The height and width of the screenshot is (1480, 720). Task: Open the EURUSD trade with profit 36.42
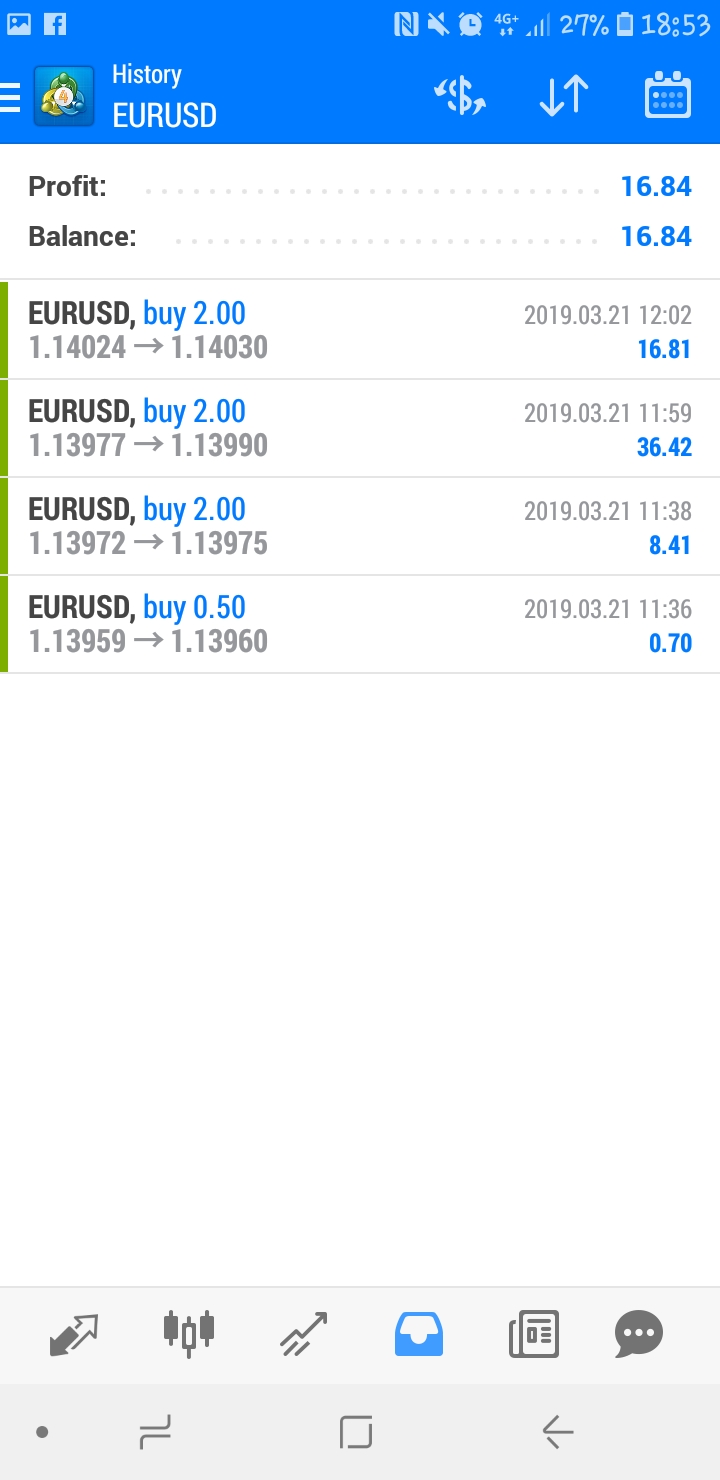point(360,428)
